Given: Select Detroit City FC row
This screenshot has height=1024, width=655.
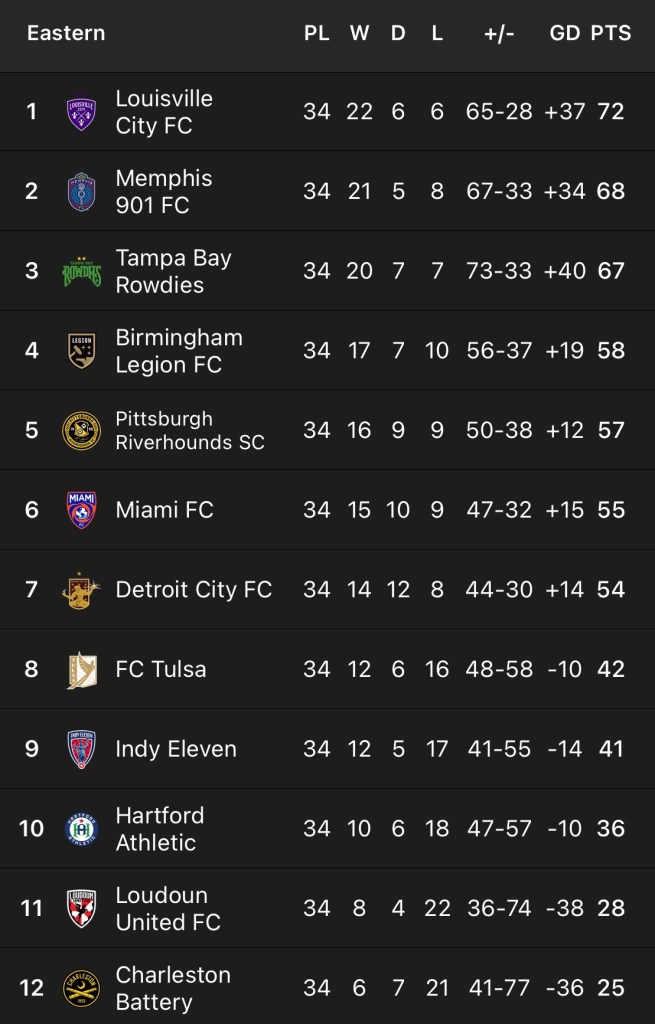Looking at the screenshot, I should tap(193, 590).
